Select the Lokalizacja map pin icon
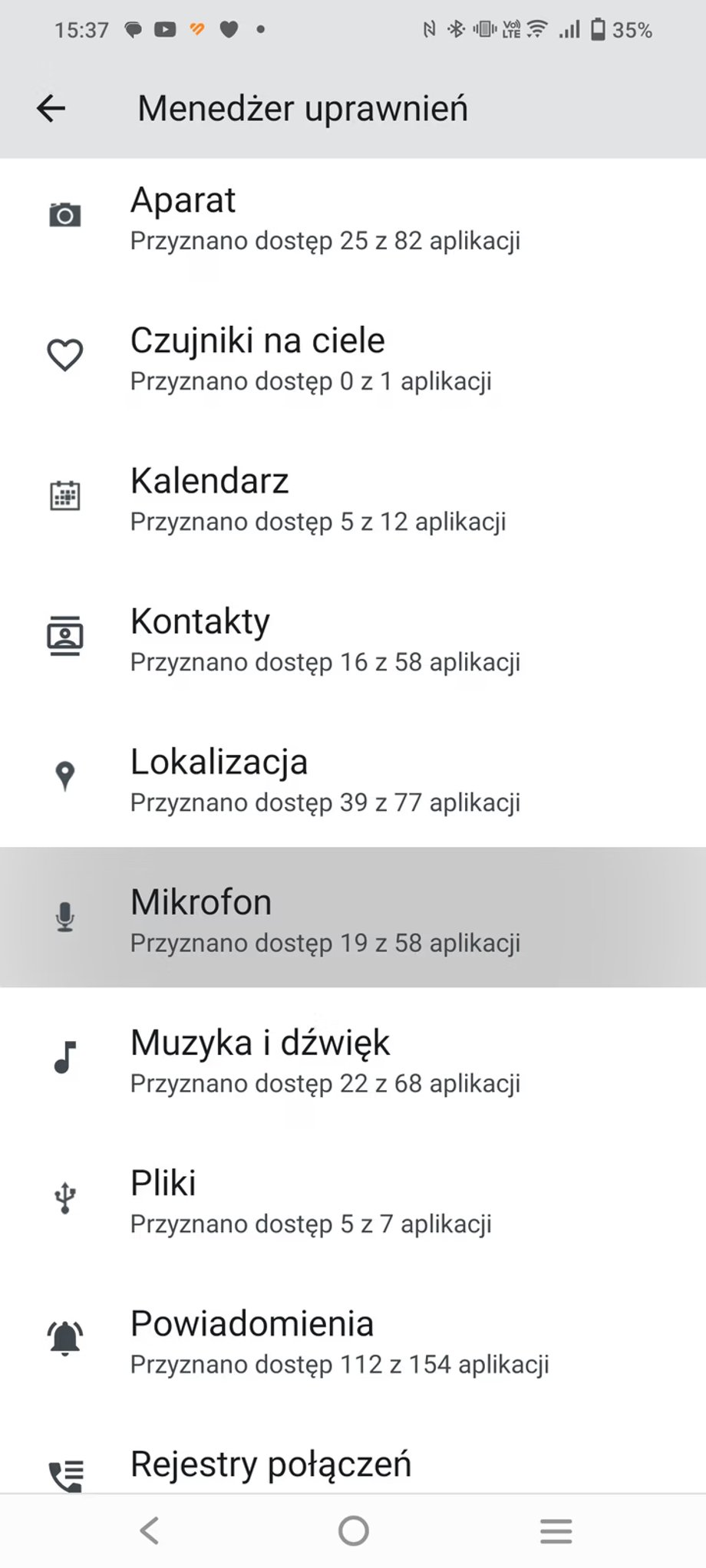Screen dimensions: 706x1568 pos(65,776)
